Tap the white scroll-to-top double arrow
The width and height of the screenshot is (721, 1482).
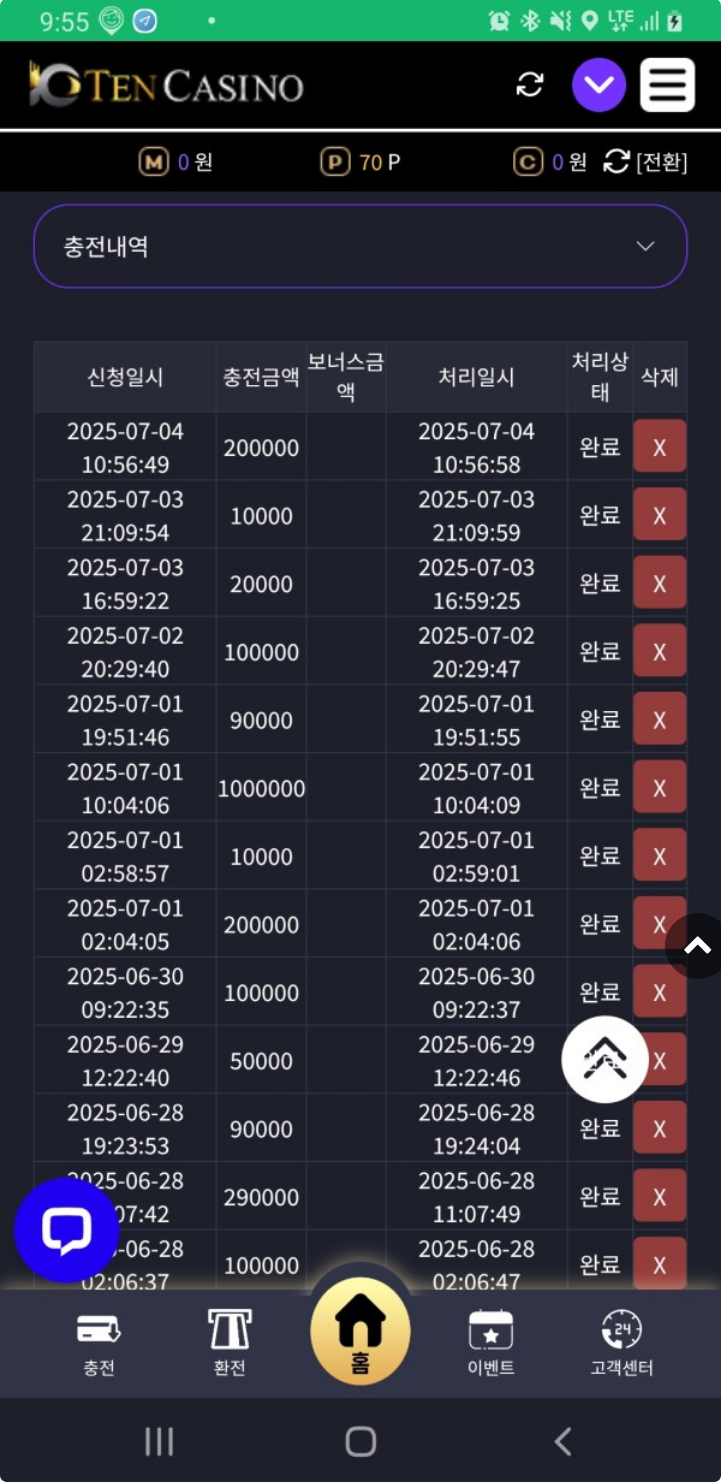(605, 1058)
